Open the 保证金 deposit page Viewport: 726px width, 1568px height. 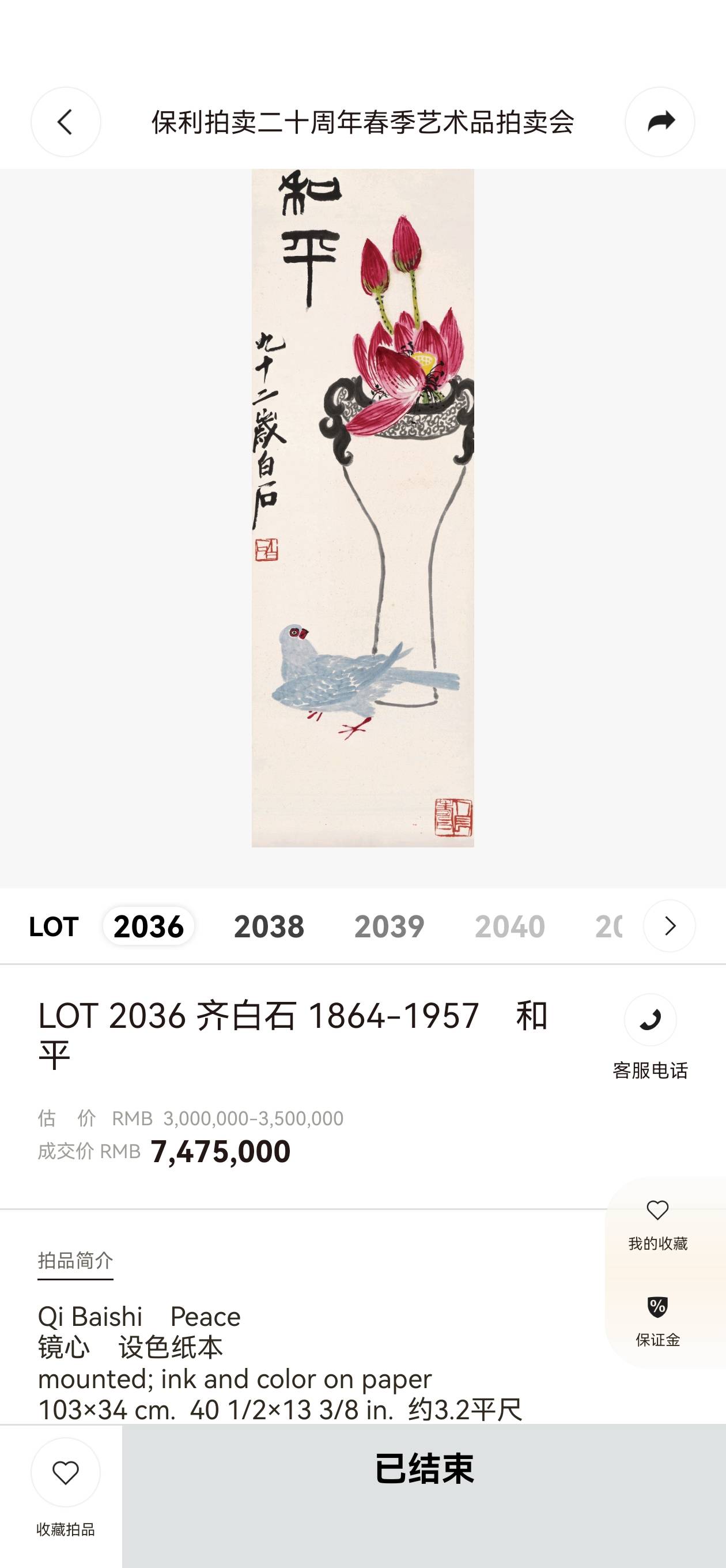tap(657, 1321)
